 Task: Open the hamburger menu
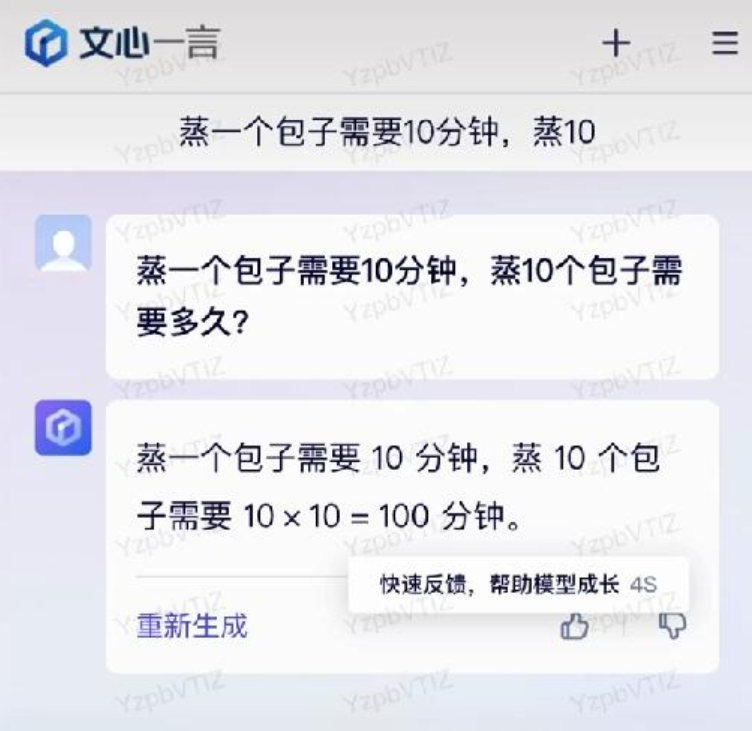724,43
